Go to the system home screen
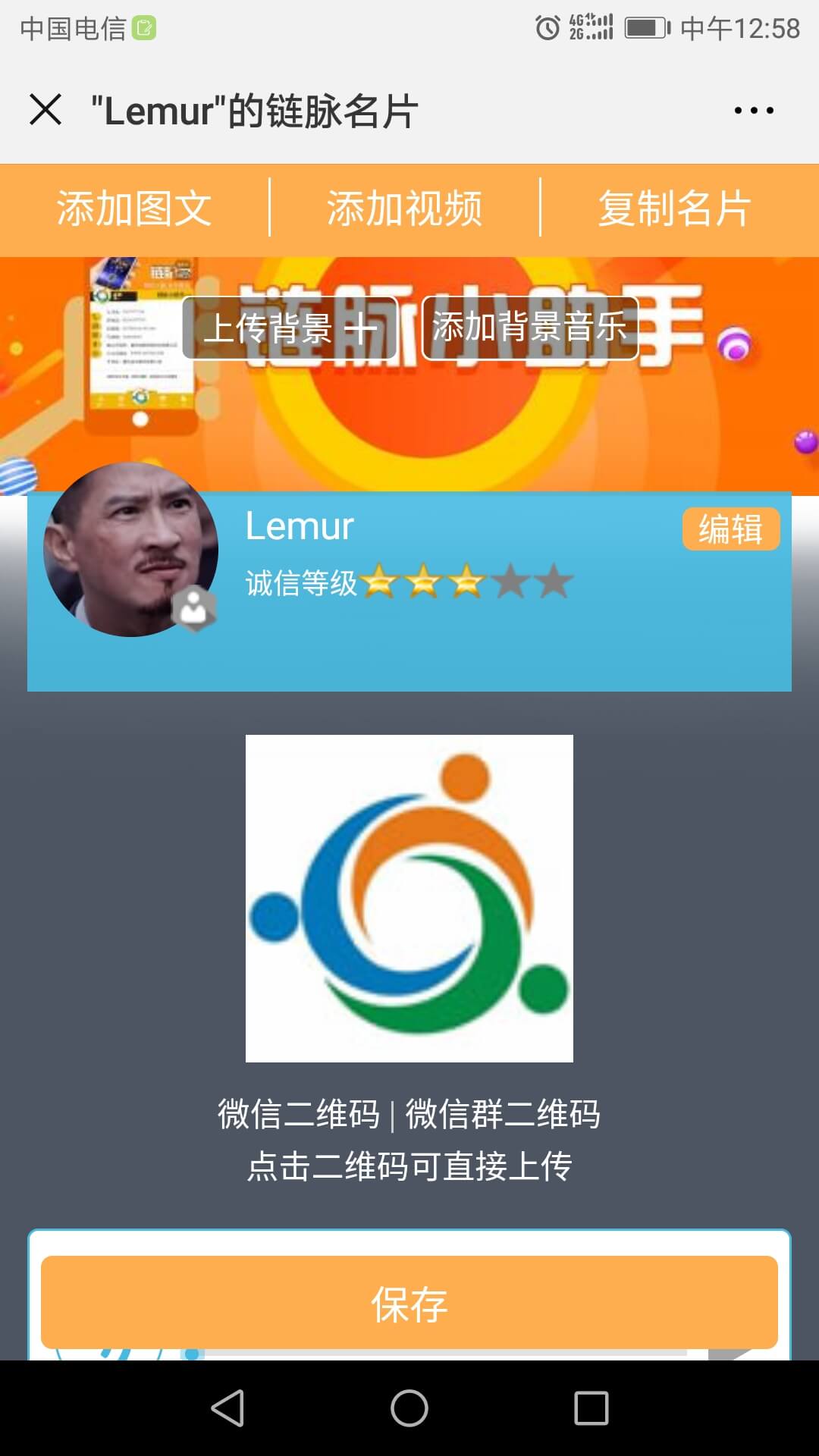 pyautogui.click(x=409, y=1408)
